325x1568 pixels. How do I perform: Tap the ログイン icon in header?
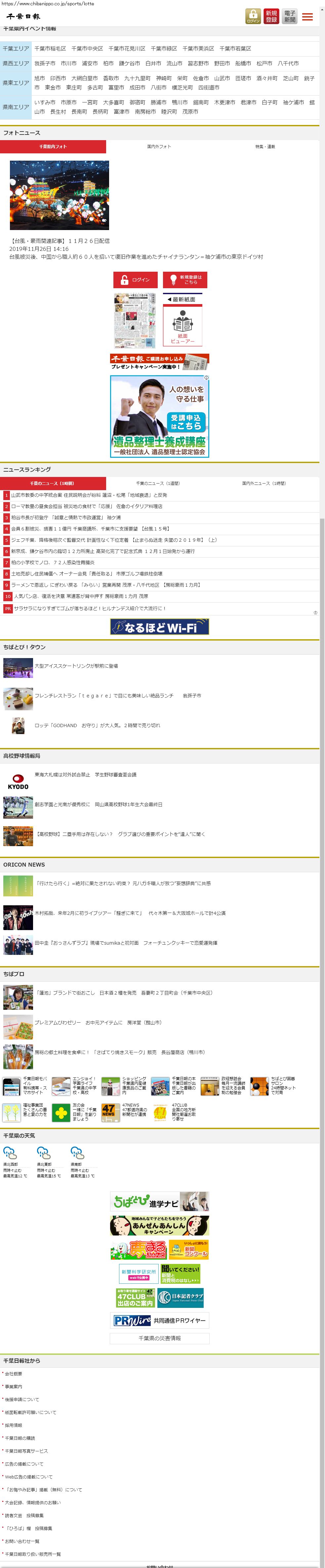point(253,17)
